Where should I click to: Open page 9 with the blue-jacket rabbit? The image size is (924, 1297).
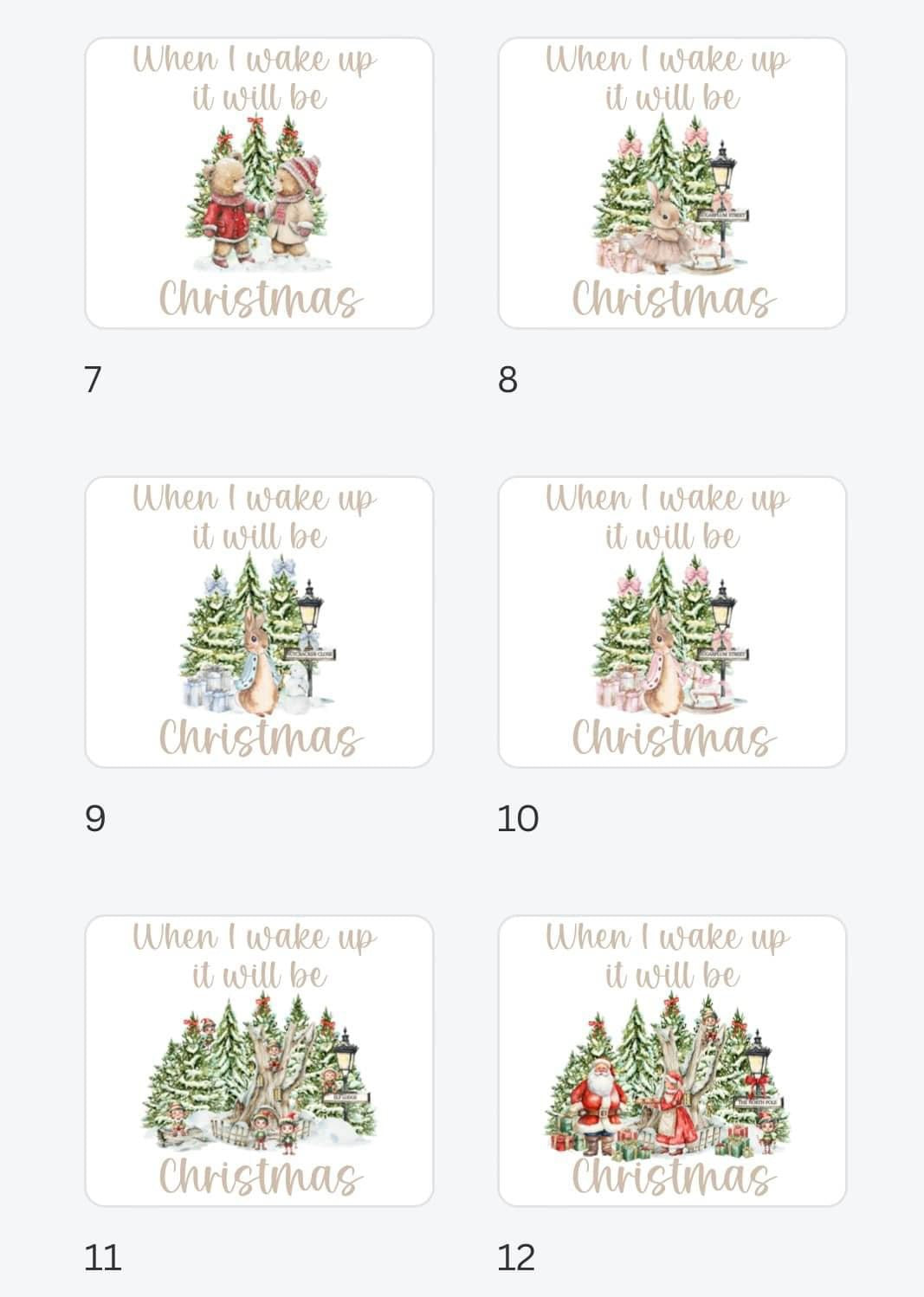[259, 622]
